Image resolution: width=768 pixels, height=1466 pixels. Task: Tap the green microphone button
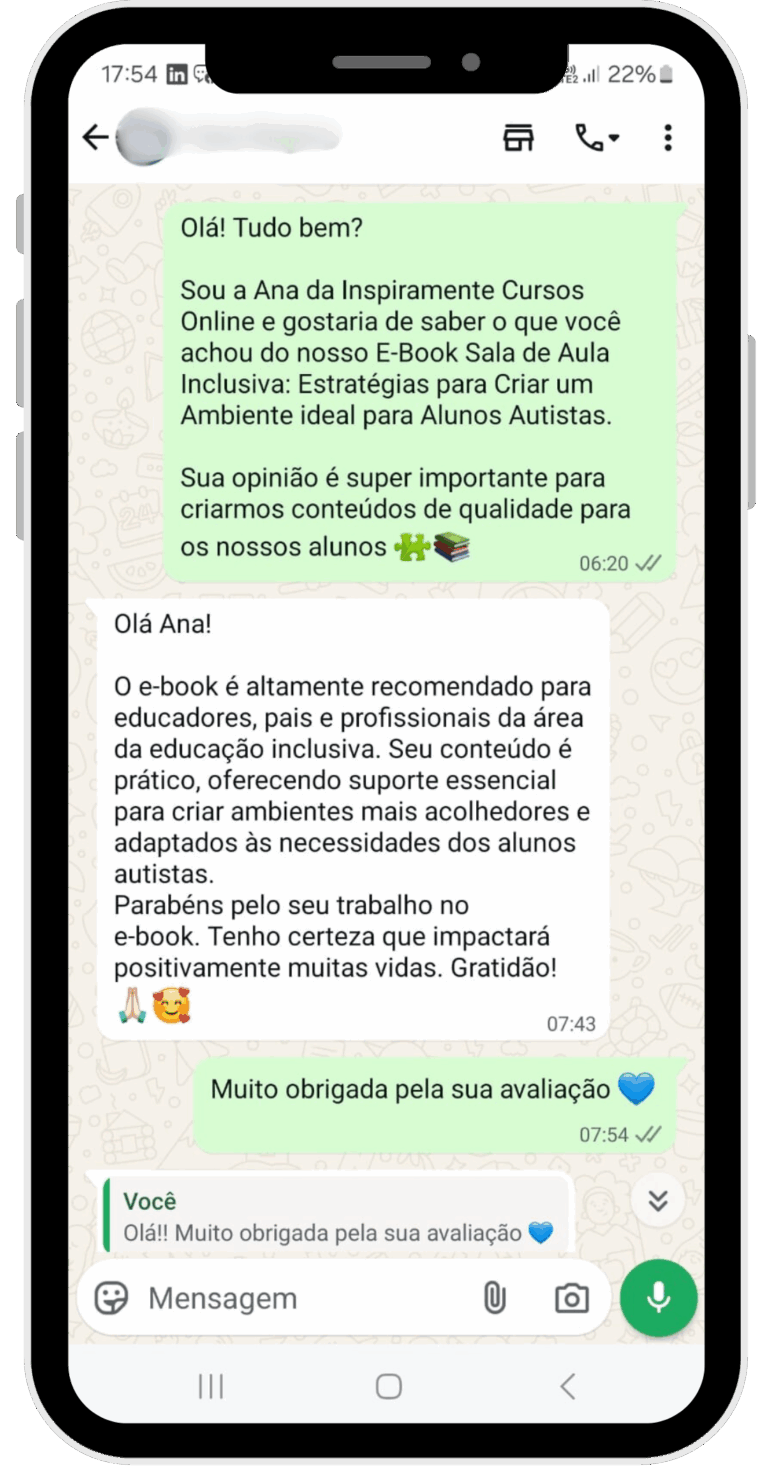pos(658,1298)
